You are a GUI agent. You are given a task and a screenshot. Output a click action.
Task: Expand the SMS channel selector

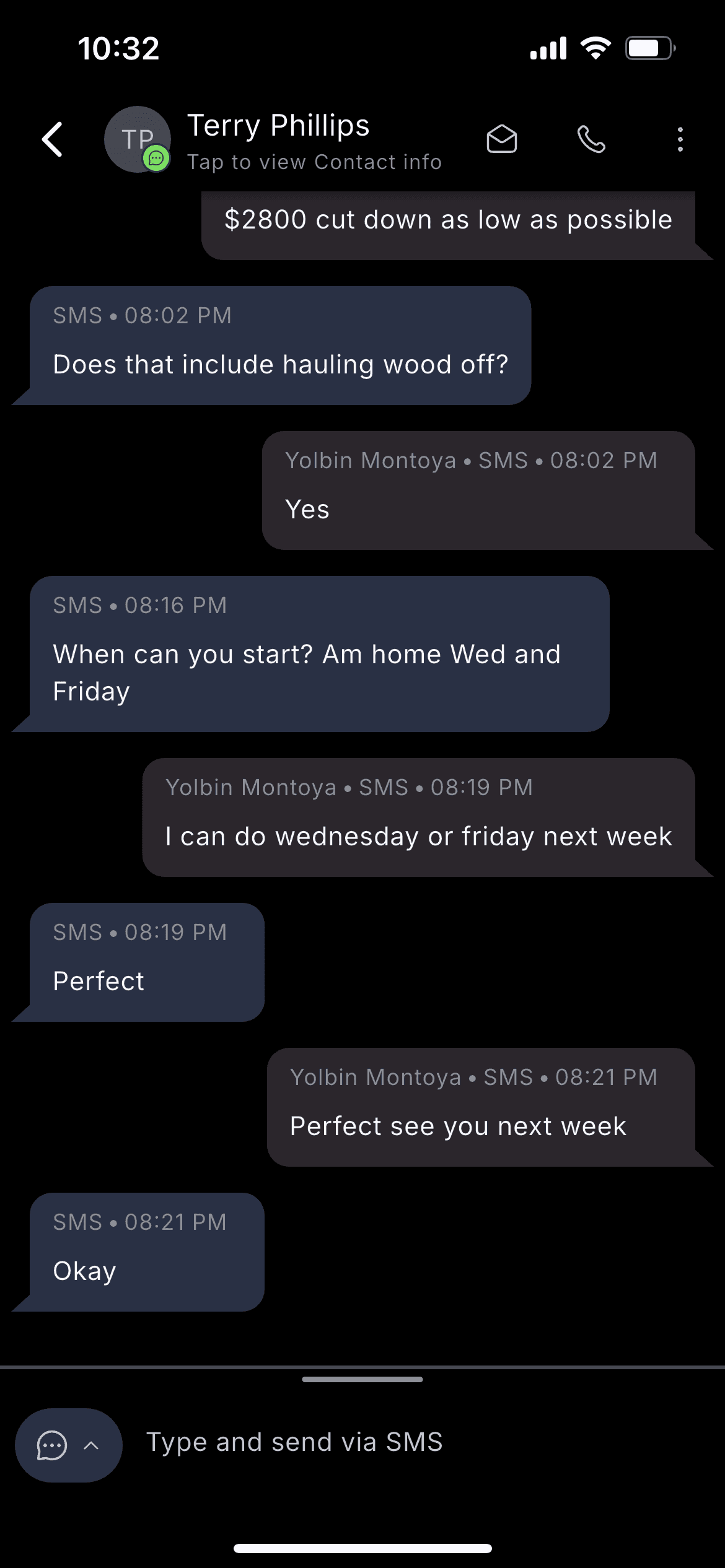[x=68, y=1445]
